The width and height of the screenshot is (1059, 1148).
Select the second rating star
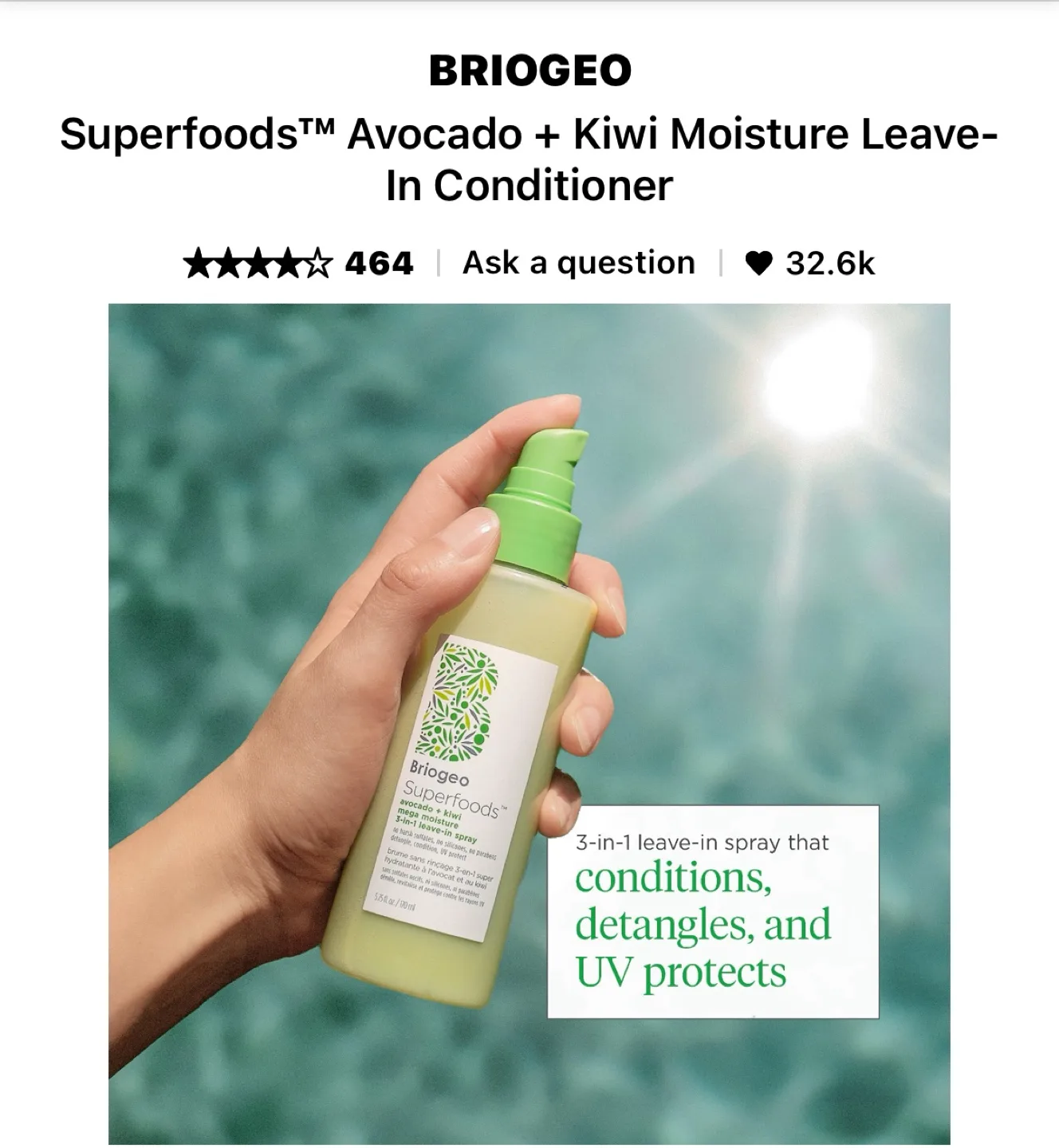(227, 263)
